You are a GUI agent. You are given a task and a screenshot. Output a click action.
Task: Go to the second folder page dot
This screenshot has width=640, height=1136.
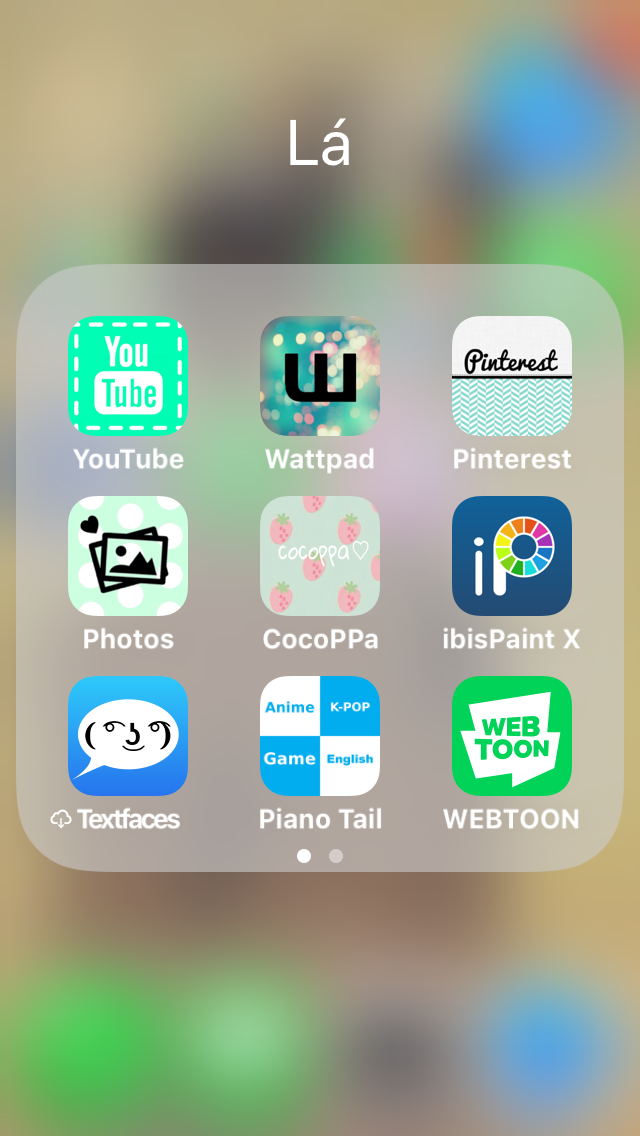[x=336, y=856]
